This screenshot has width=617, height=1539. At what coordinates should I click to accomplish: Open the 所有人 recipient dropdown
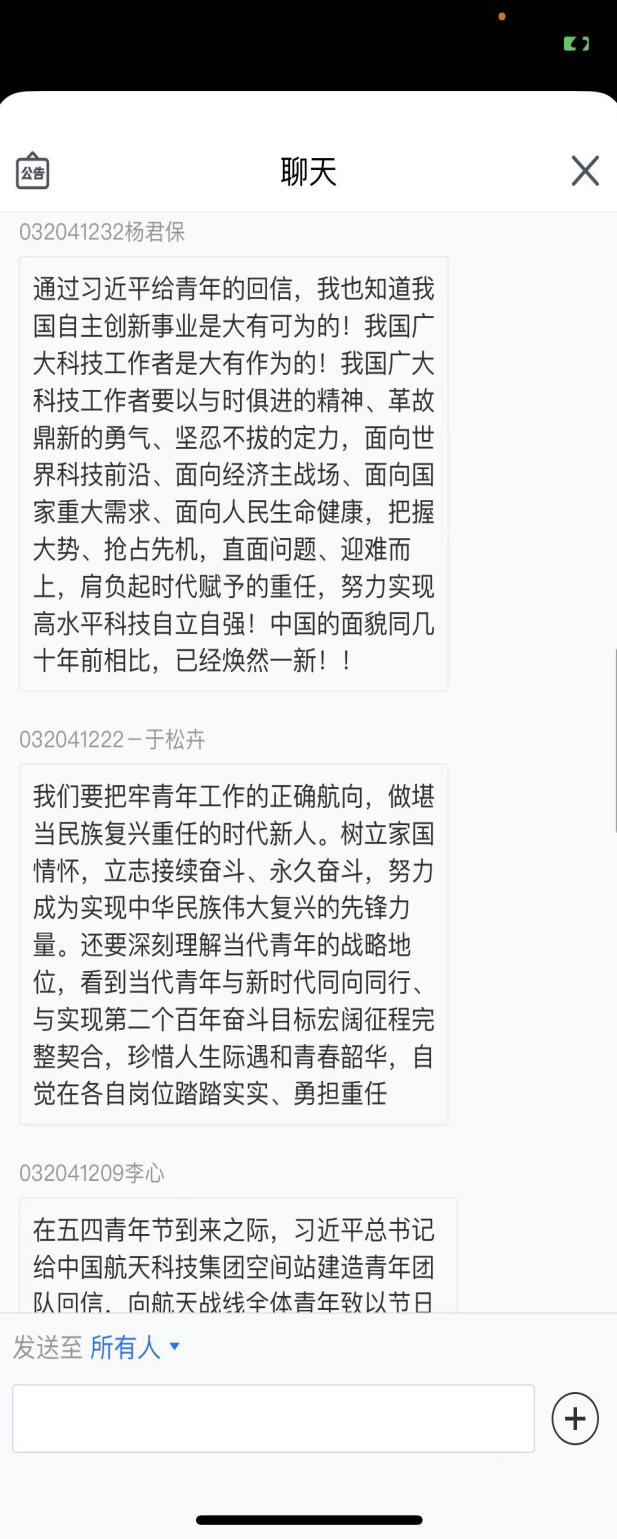(135, 1347)
